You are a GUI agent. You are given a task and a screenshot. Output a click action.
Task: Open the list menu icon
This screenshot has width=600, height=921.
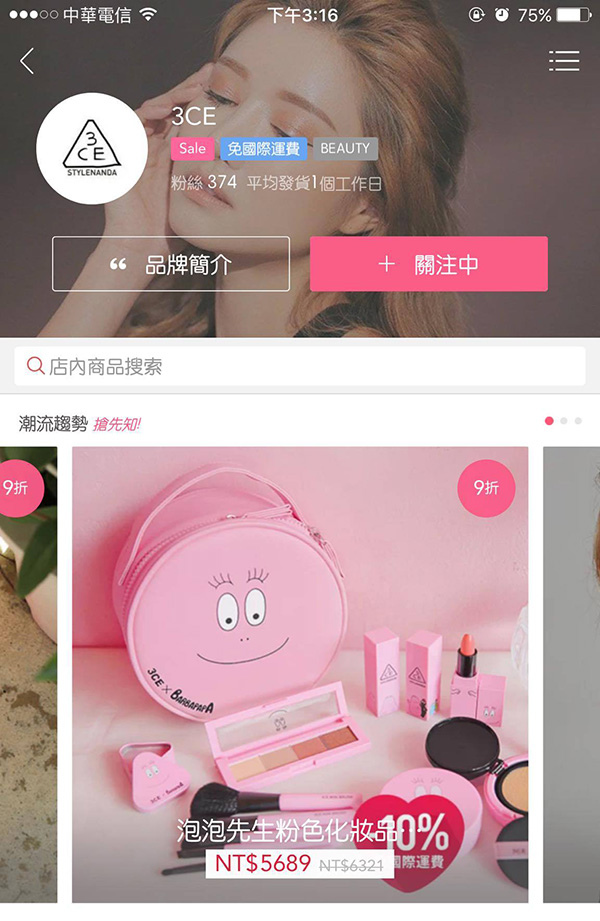coord(564,61)
